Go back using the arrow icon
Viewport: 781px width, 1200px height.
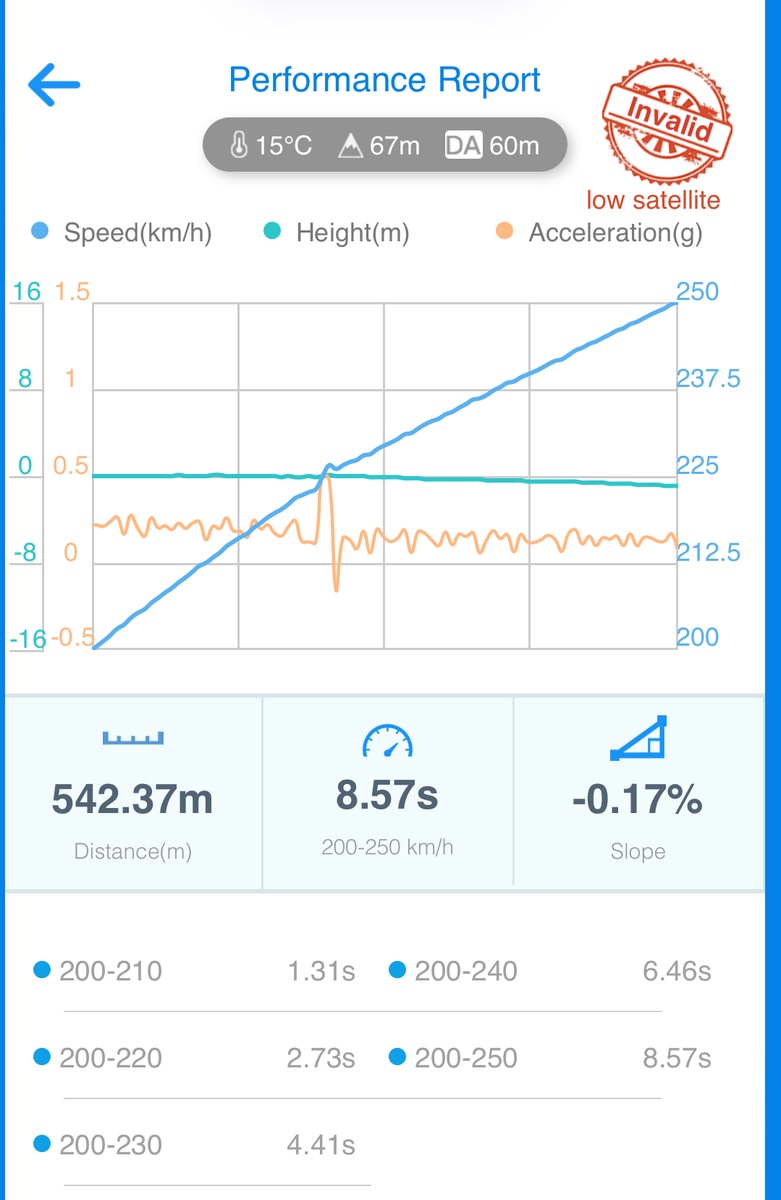click(54, 85)
